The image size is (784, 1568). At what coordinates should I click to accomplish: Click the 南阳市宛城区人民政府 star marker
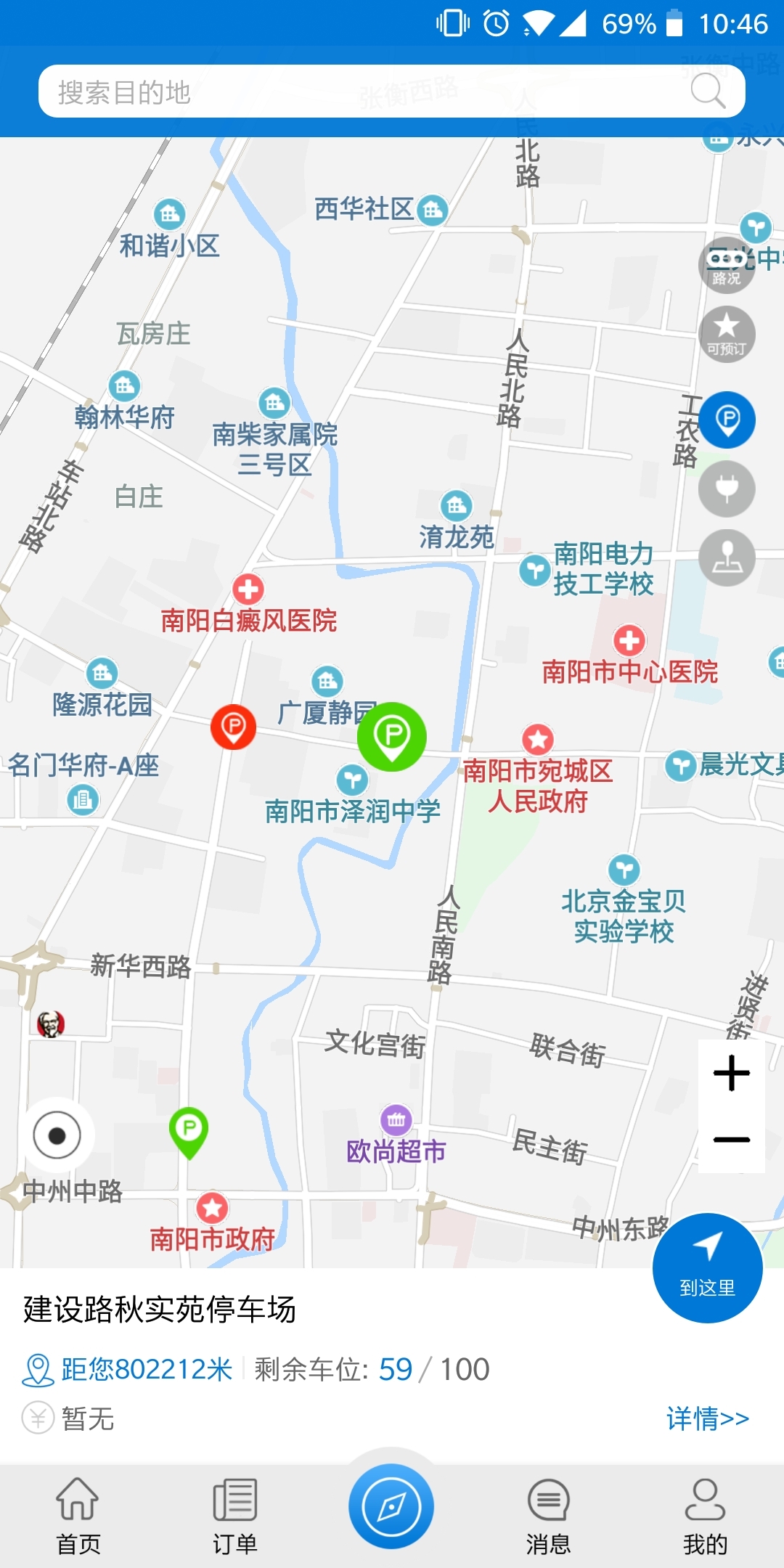tap(539, 738)
